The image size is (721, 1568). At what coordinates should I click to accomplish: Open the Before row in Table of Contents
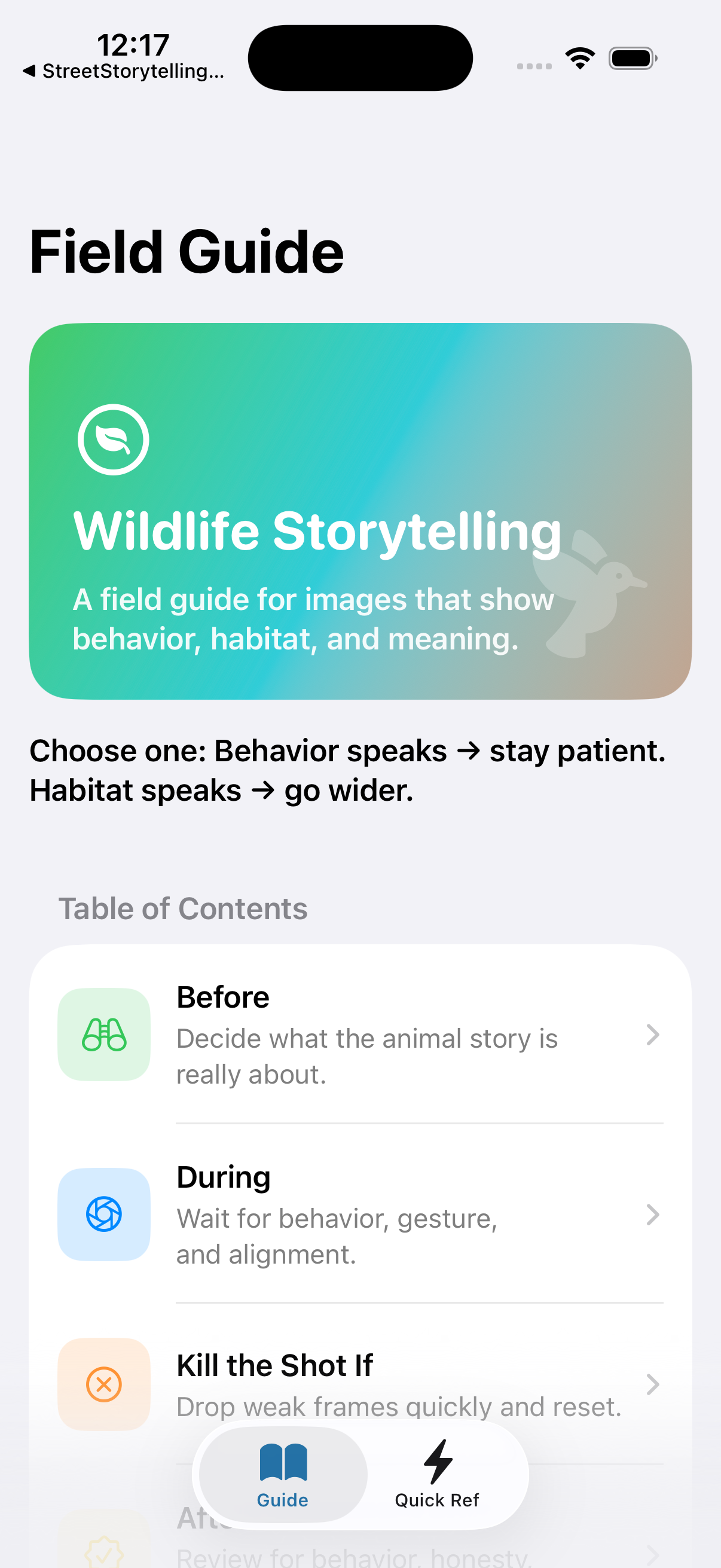(365, 1035)
